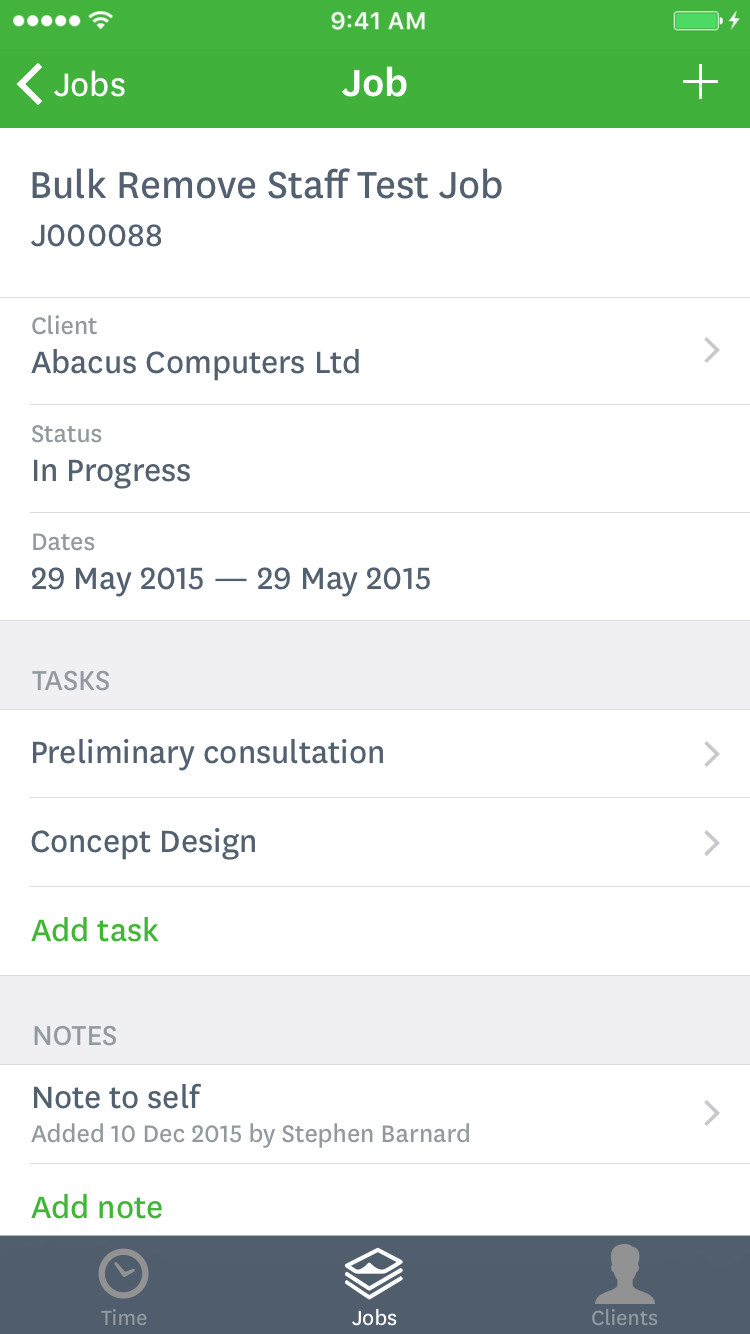Go back to the Jobs list
This screenshot has width=750, height=1334.
[x=72, y=84]
